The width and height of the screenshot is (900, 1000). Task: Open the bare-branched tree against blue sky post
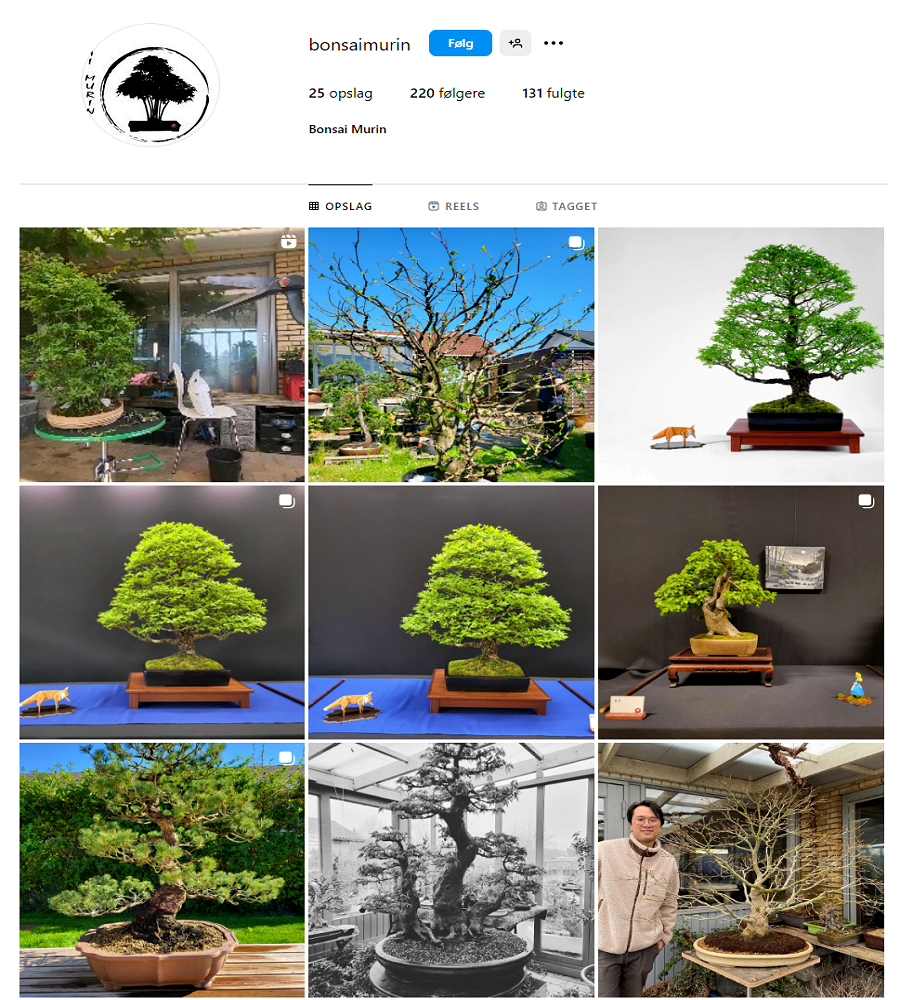click(451, 354)
